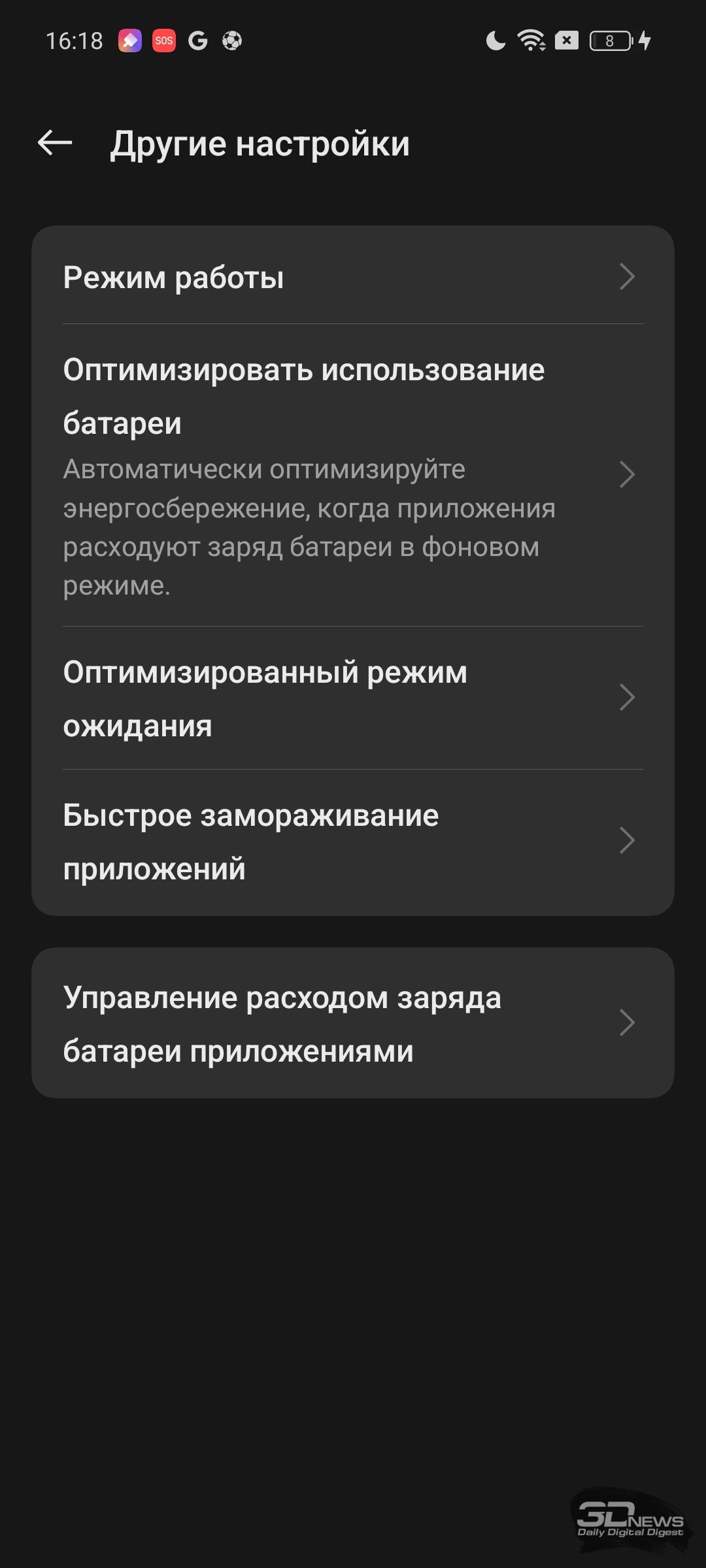Open Быстрое замораживание приложений
This screenshot has width=706, height=1568.
point(353,841)
